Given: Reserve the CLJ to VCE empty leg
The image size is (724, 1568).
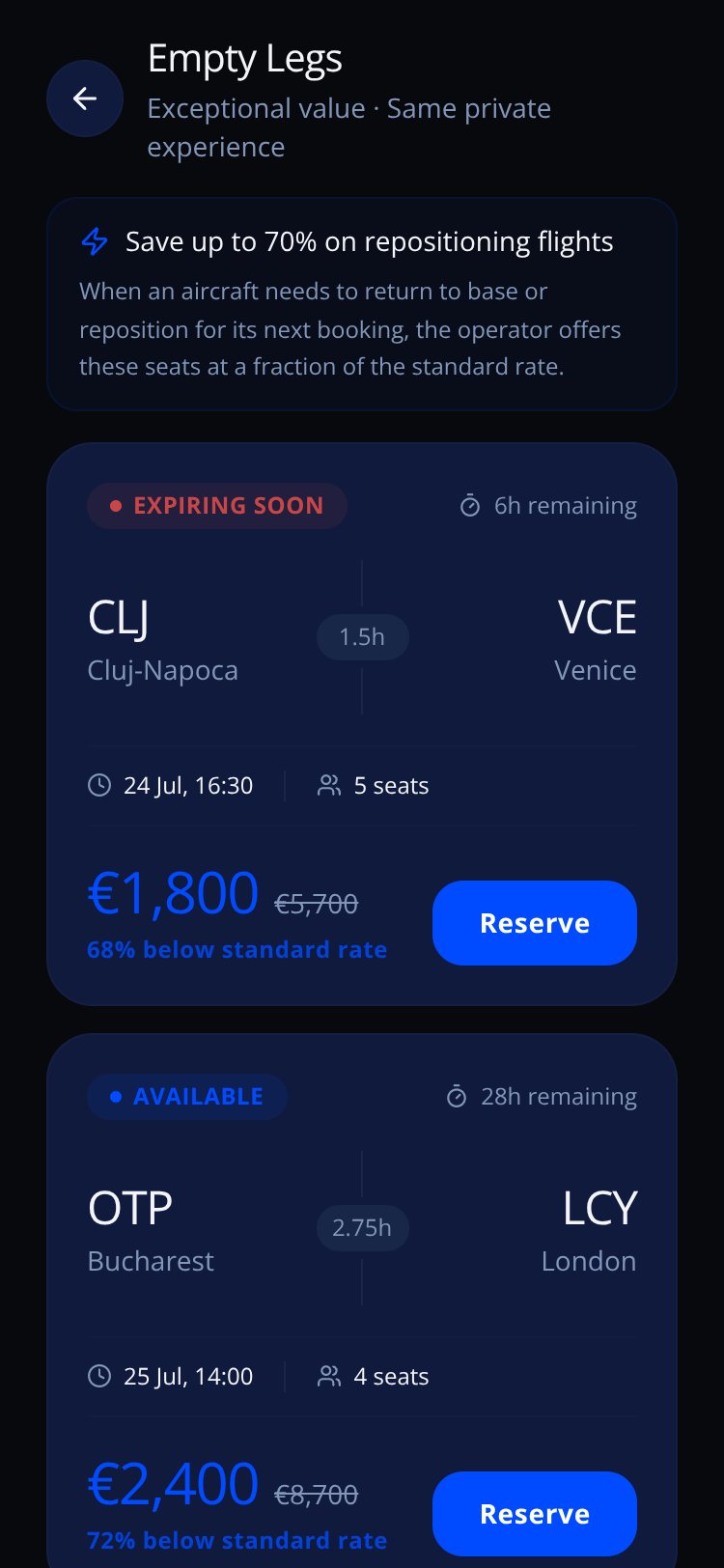Looking at the screenshot, I should click(x=535, y=923).
